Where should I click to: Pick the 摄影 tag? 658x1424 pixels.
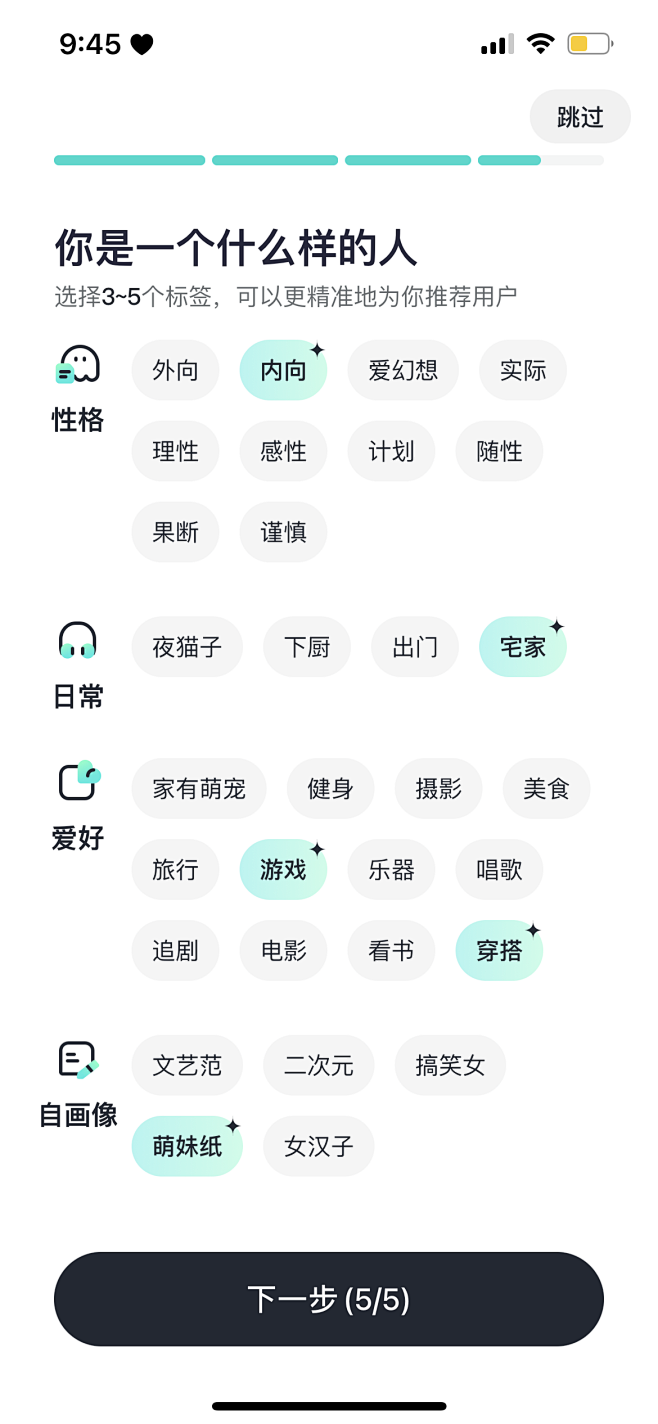[x=439, y=789]
